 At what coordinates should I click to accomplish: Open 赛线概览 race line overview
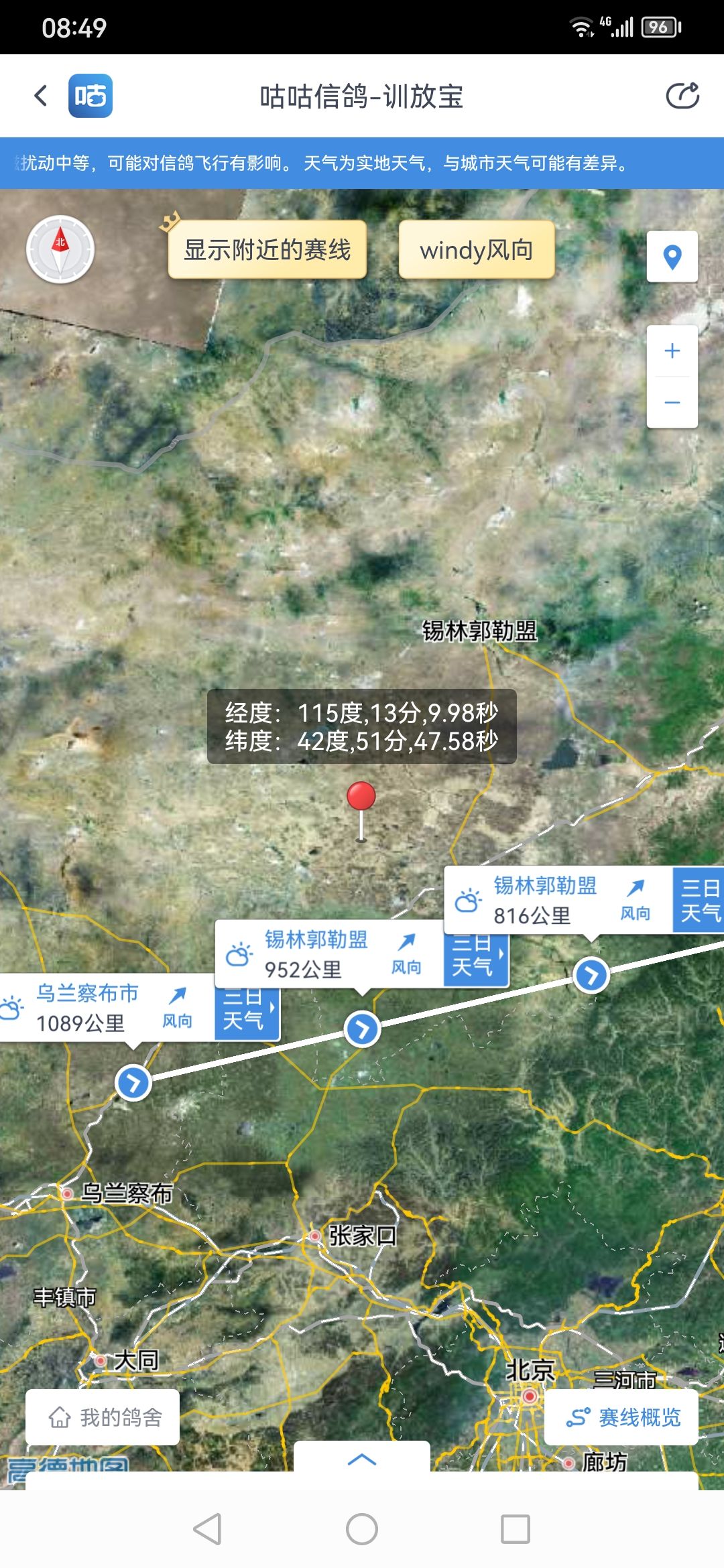621,1417
